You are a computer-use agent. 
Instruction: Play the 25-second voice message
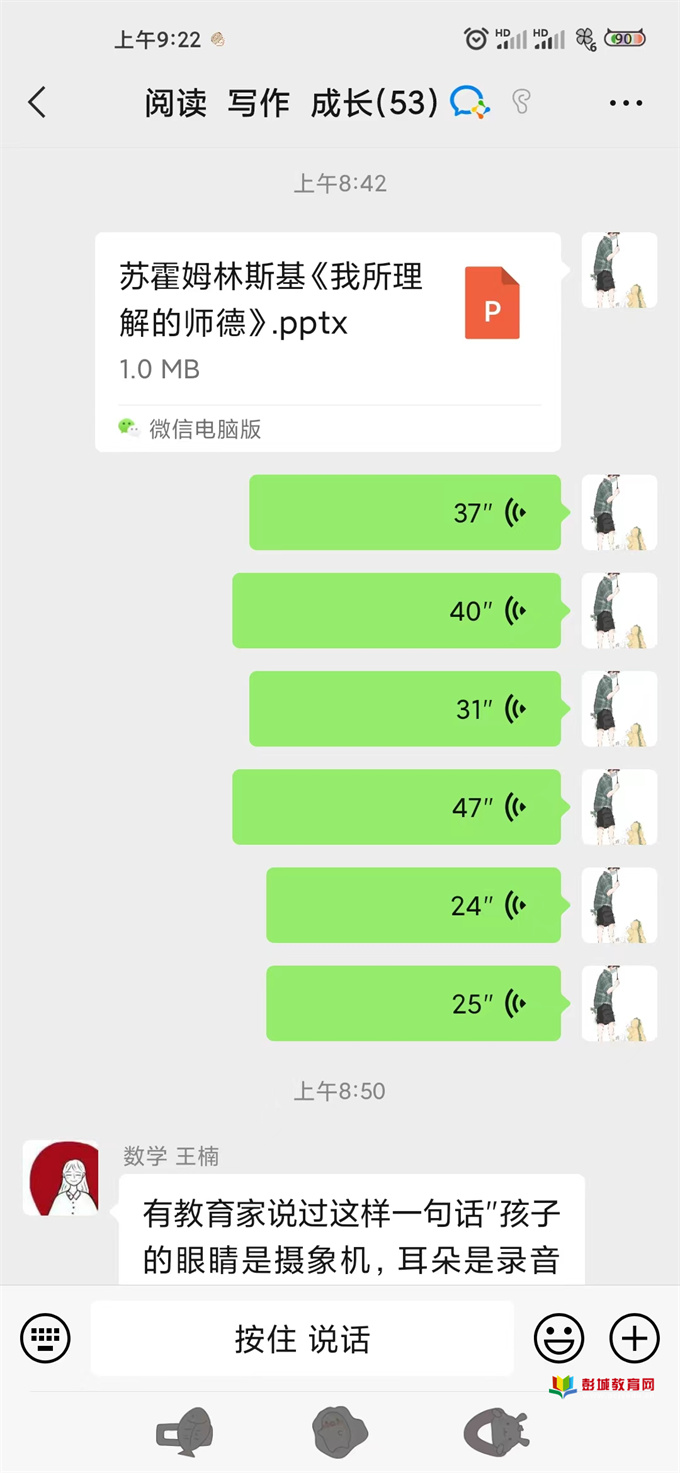(x=413, y=1003)
